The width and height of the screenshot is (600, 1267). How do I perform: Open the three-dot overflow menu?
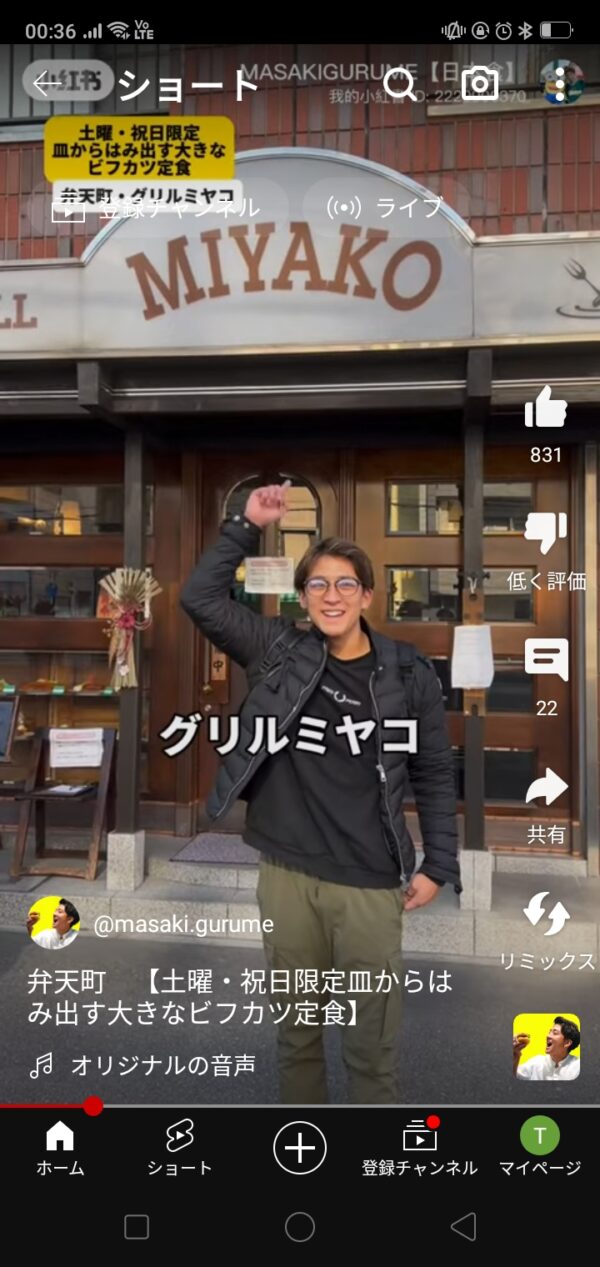point(560,84)
